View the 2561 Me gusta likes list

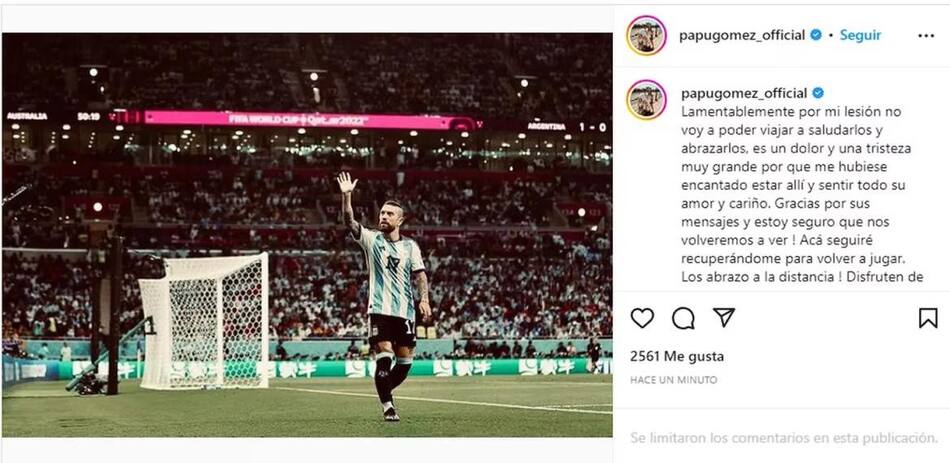[x=677, y=356]
